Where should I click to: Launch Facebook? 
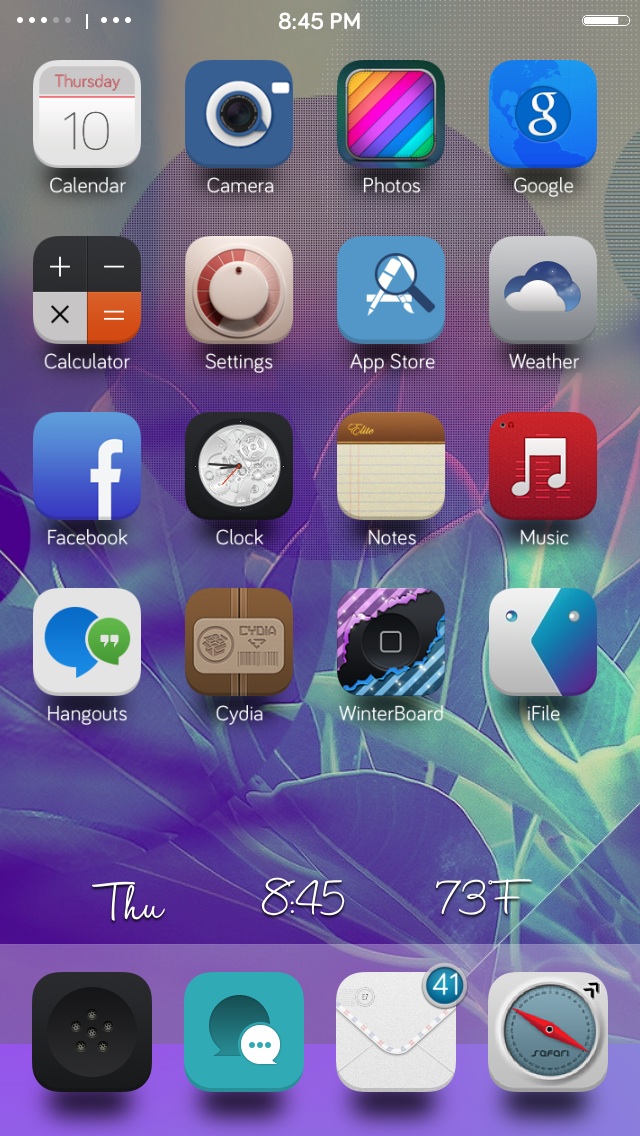[x=87, y=466]
